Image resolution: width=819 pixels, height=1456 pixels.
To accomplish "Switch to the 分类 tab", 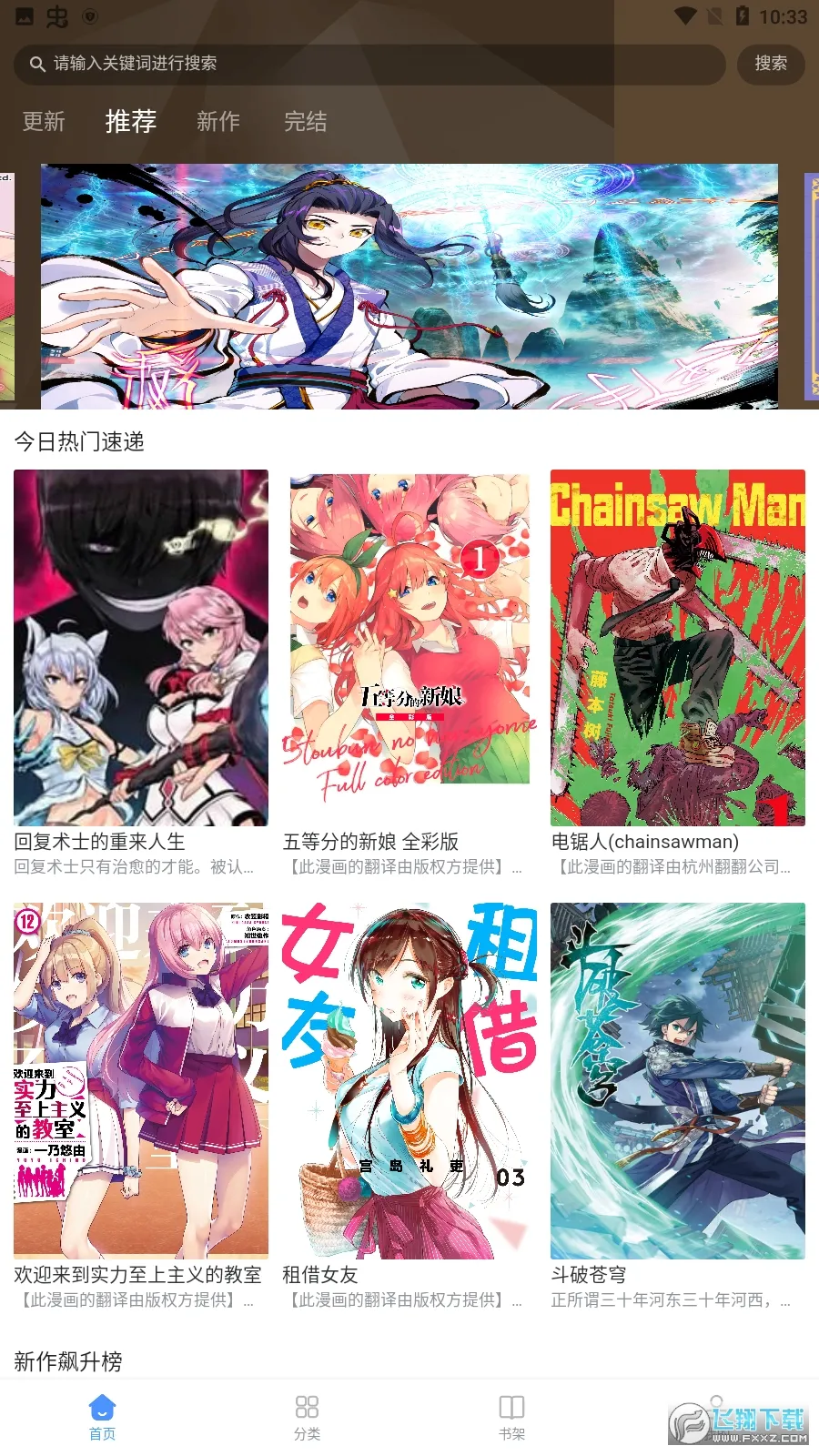I will click(x=307, y=1417).
